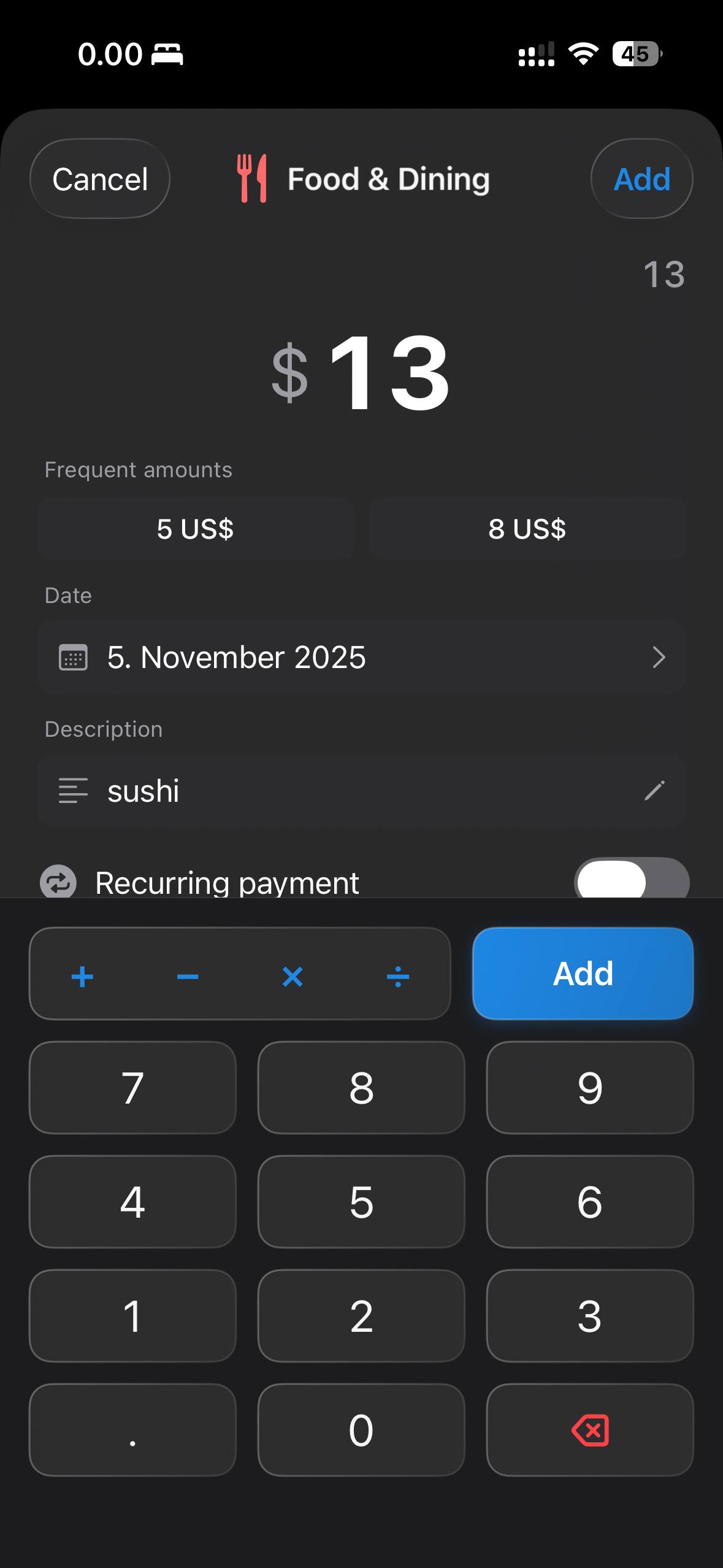The height and width of the screenshot is (1568, 723).
Task: Tap Add in the top right corner
Action: 641,179
